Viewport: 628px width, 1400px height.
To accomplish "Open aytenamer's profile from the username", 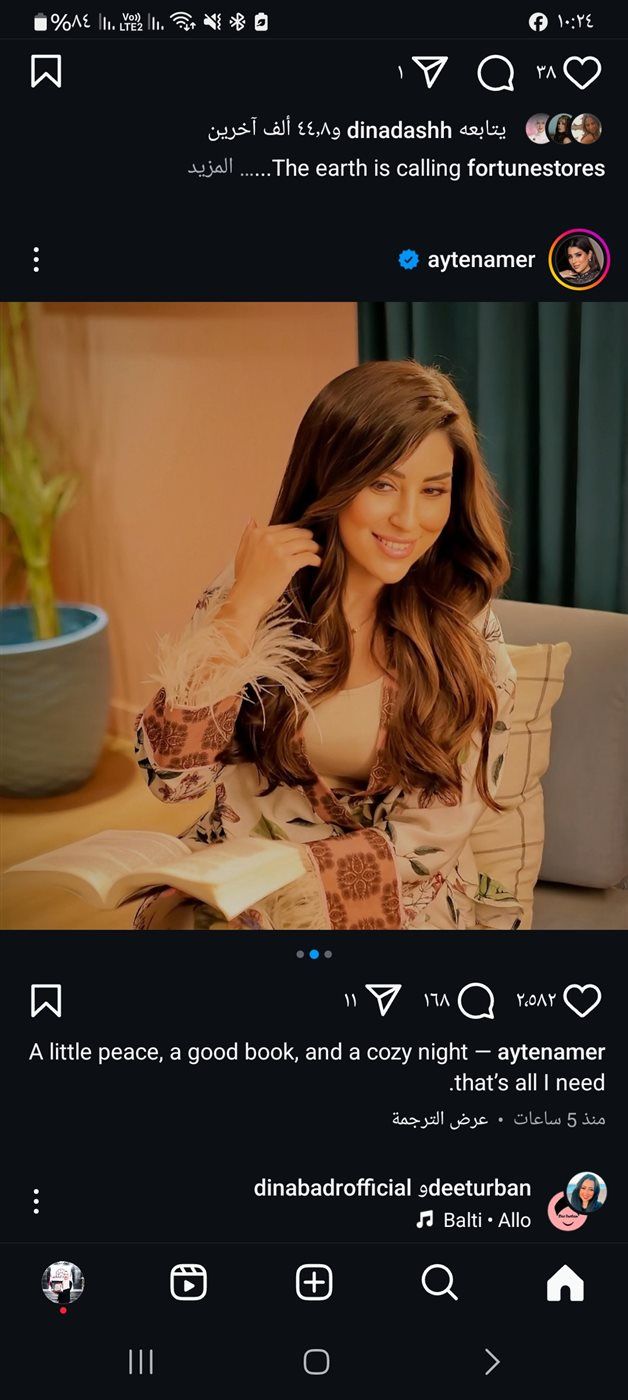I will (481, 260).
